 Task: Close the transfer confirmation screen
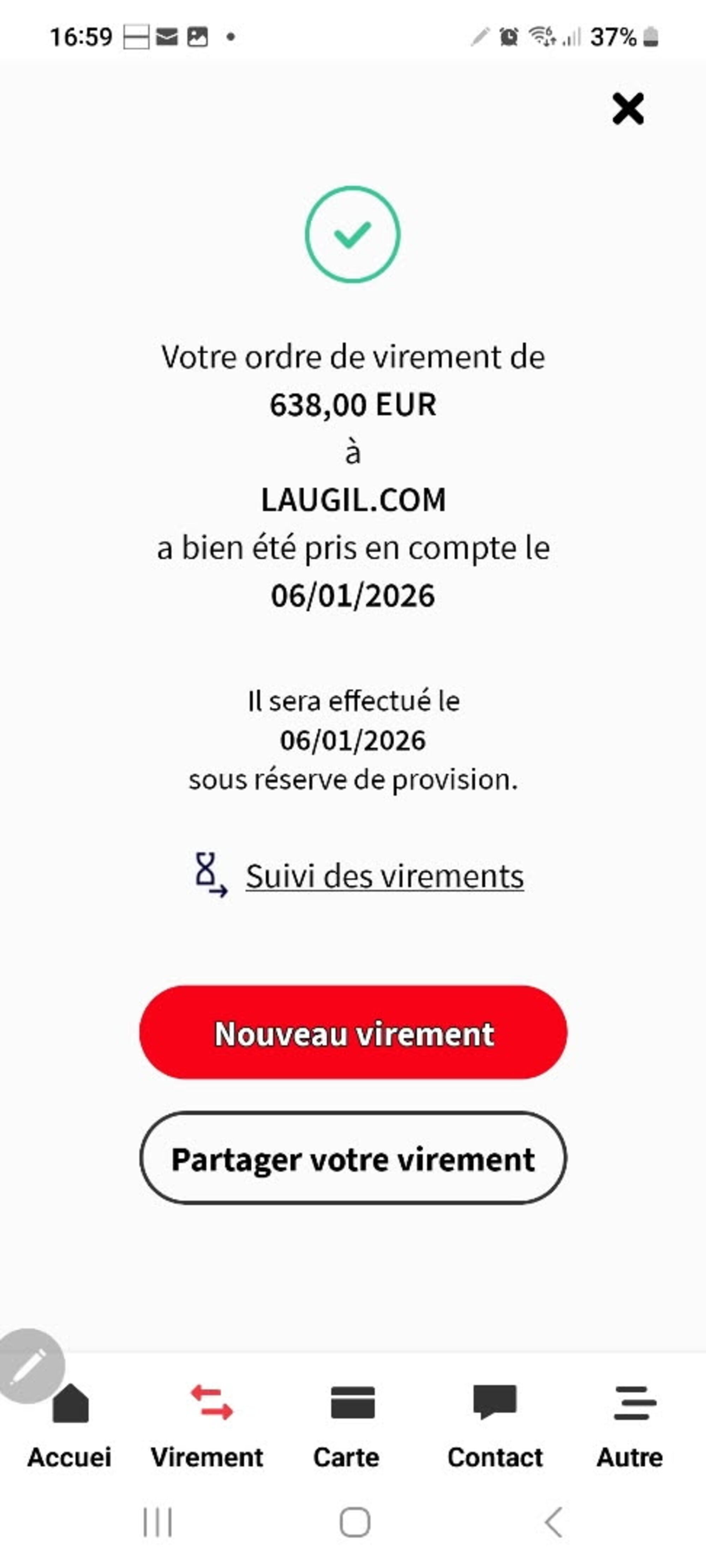pos(627,109)
